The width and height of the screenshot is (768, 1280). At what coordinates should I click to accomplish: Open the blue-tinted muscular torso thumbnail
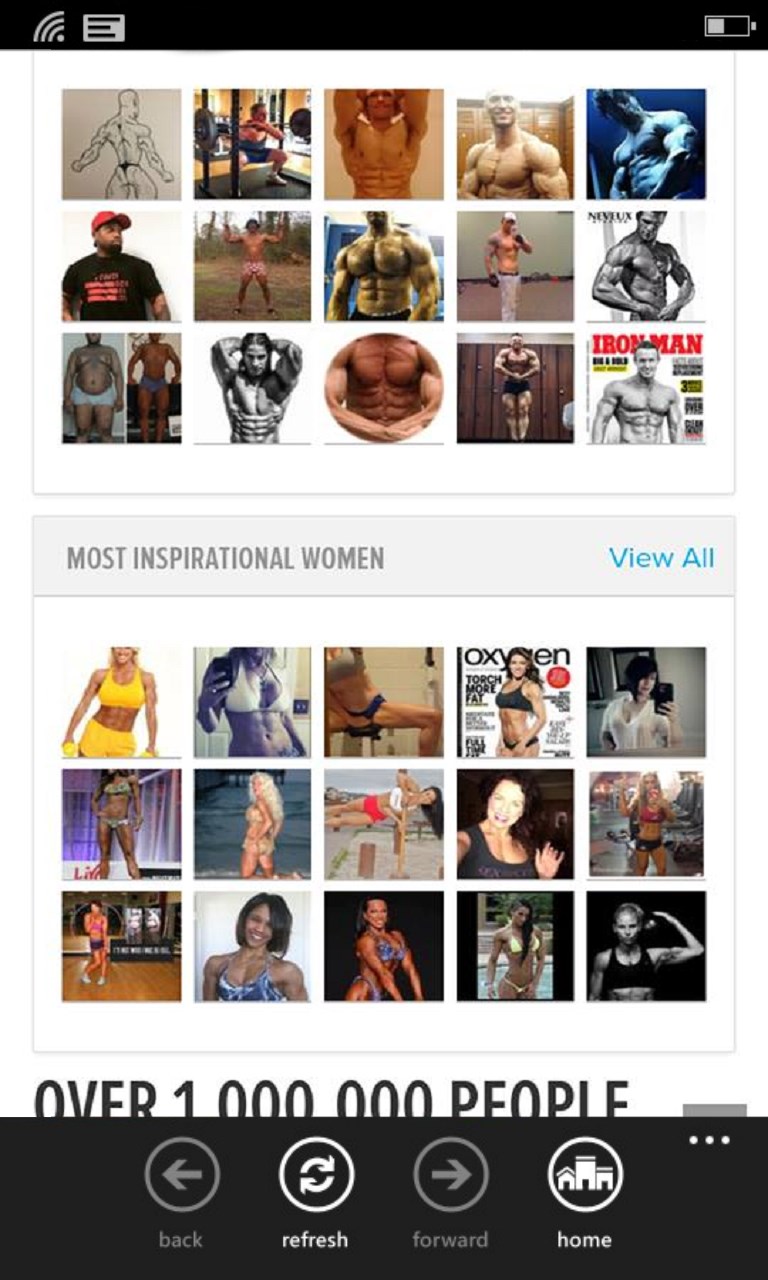(646, 144)
